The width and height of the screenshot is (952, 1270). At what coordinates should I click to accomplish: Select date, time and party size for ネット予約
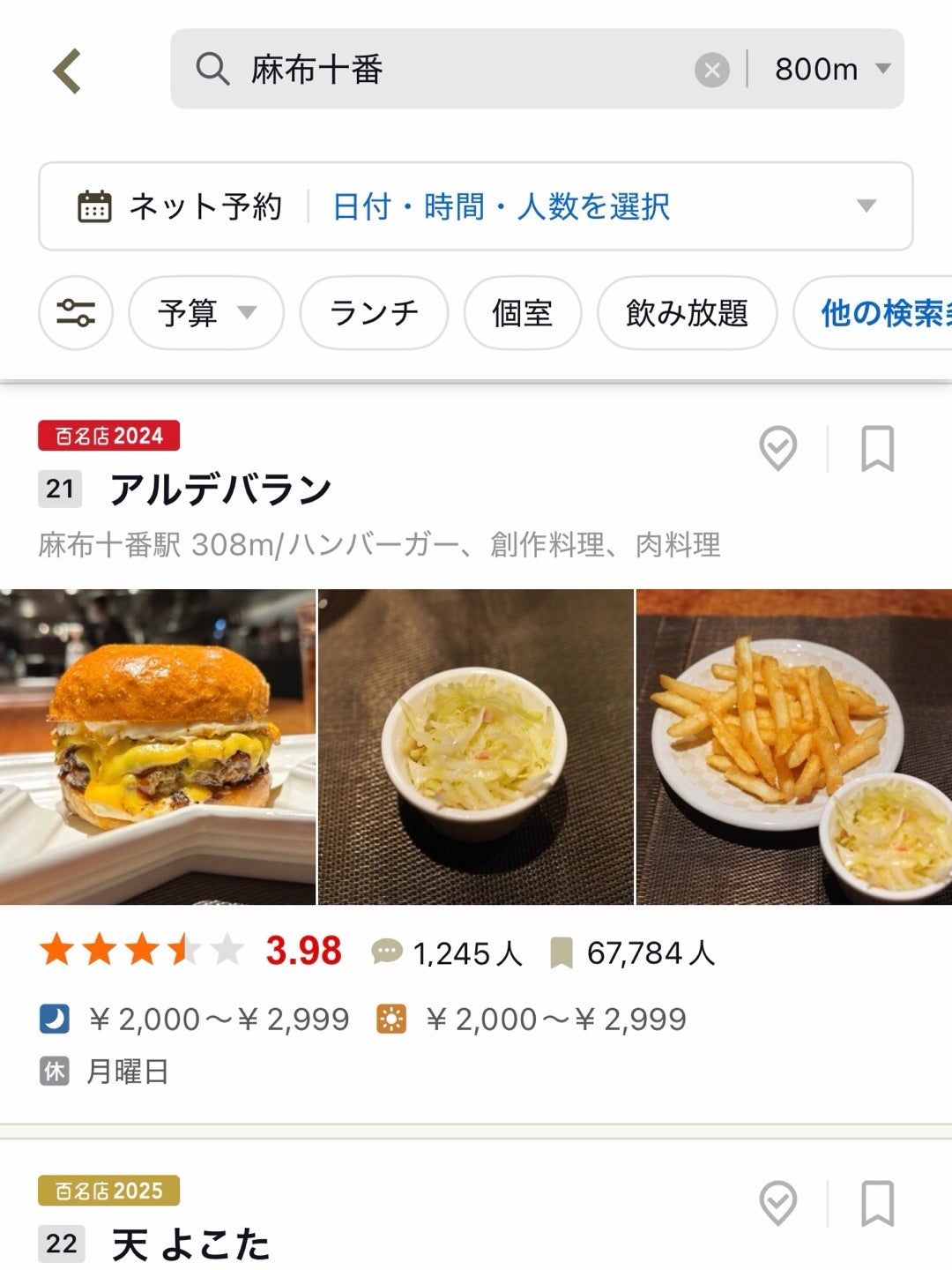[501, 207]
